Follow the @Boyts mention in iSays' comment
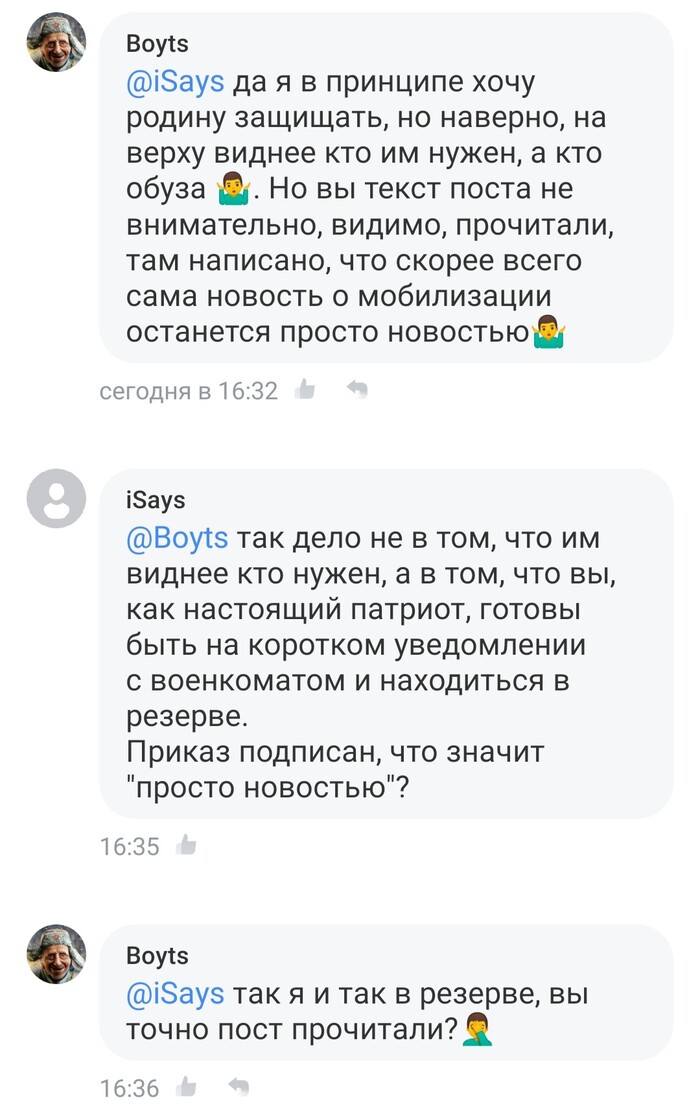The height and width of the screenshot is (1106, 700). point(177,538)
